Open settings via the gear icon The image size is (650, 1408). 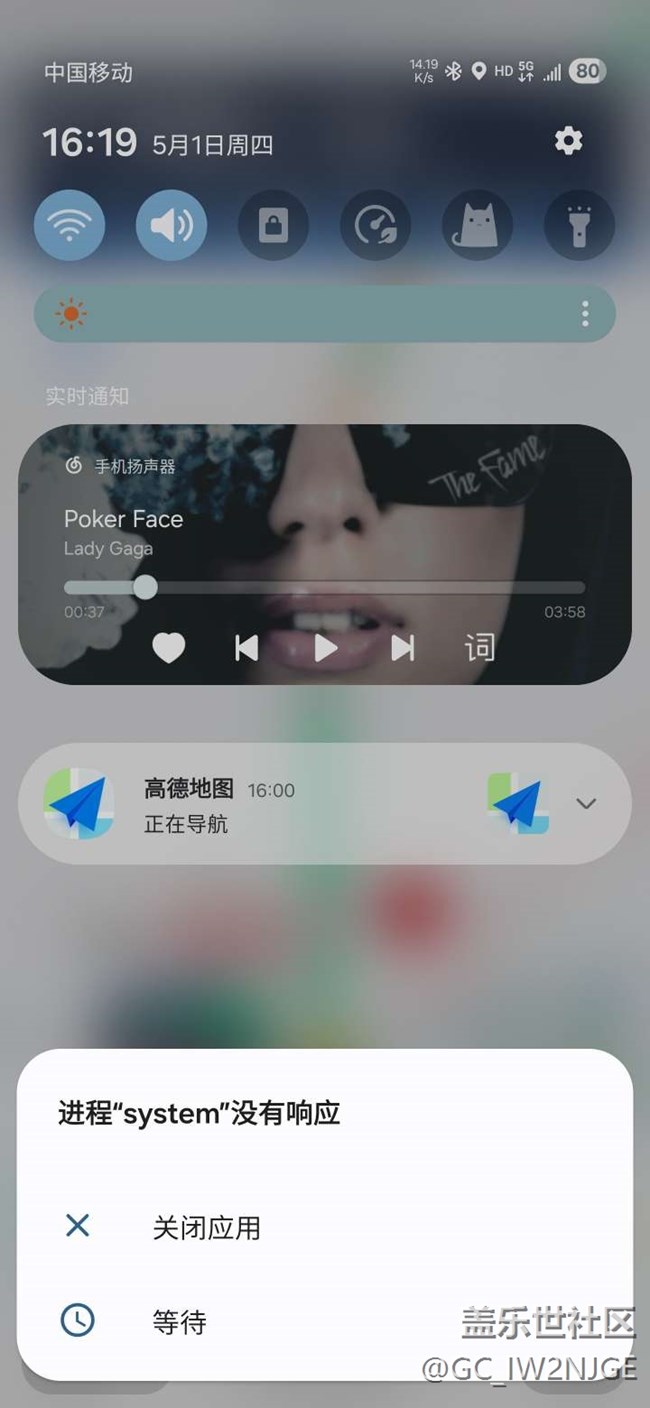[568, 141]
